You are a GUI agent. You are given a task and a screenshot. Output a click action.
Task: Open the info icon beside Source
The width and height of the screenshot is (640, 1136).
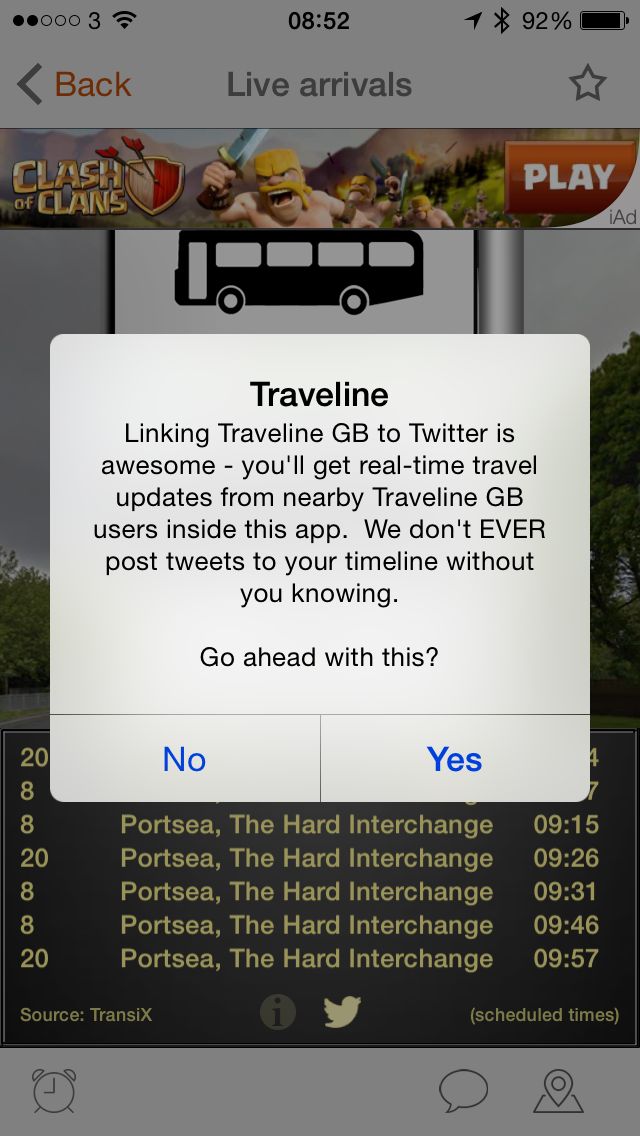click(278, 1013)
